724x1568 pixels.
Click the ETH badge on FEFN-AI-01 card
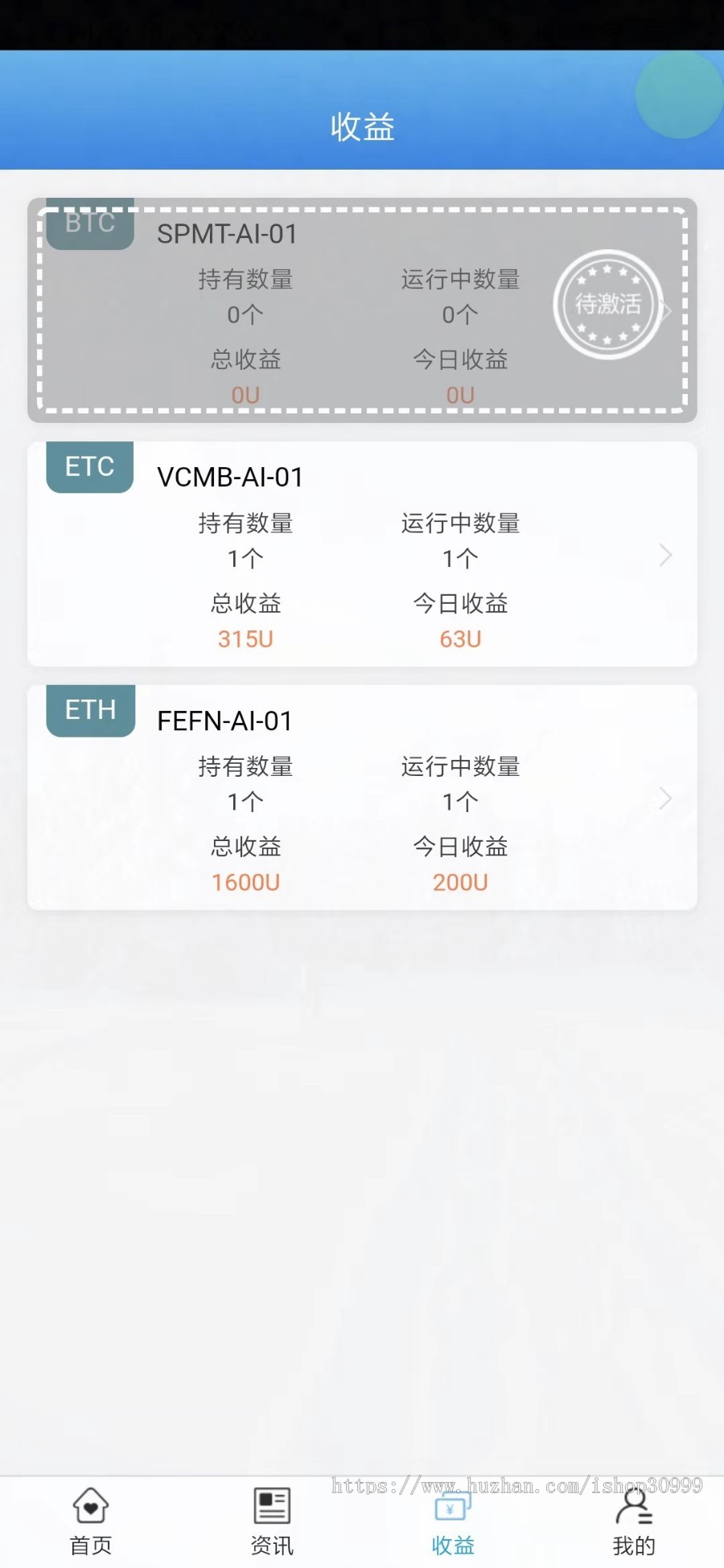coord(89,710)
